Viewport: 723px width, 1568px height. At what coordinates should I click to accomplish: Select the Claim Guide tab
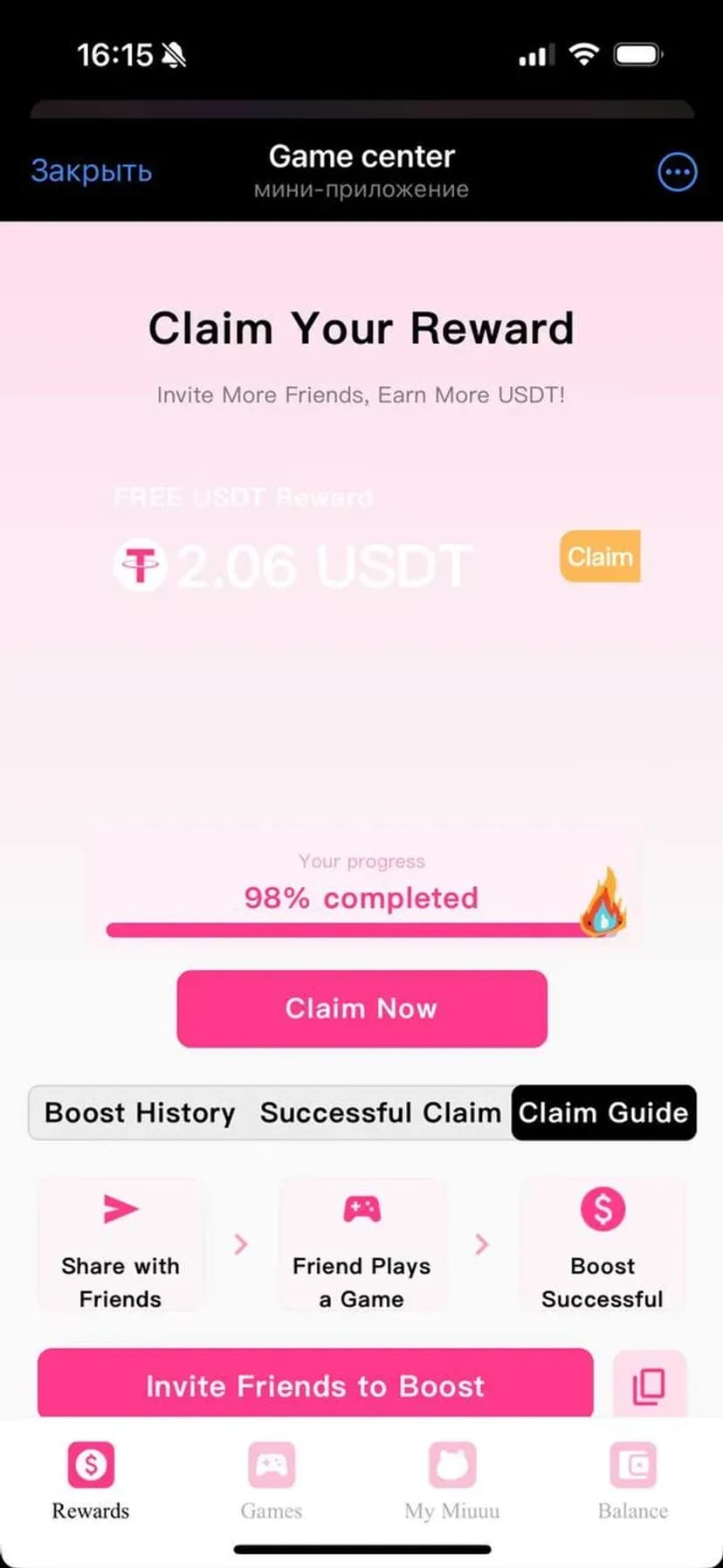603,1112
